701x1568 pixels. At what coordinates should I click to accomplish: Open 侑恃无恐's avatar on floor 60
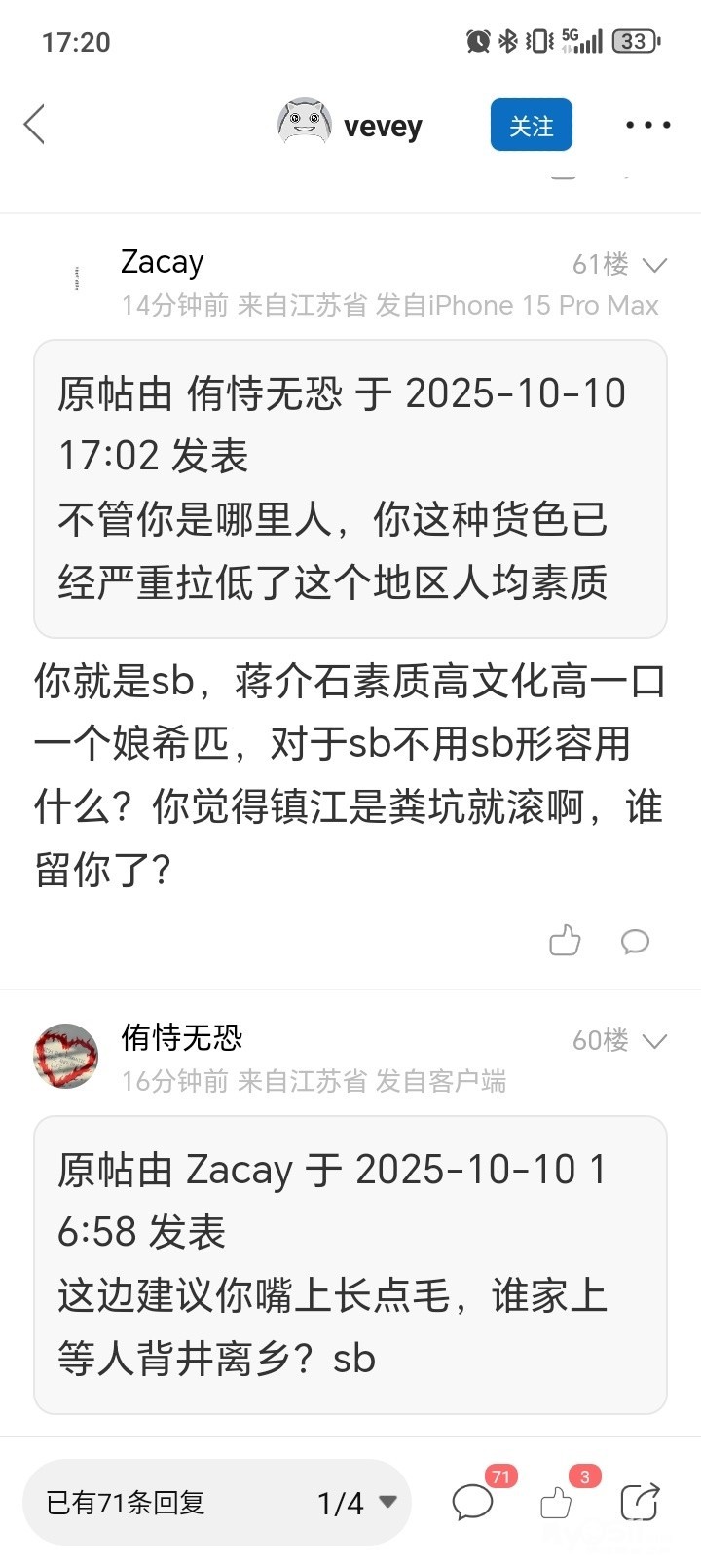66,1056
